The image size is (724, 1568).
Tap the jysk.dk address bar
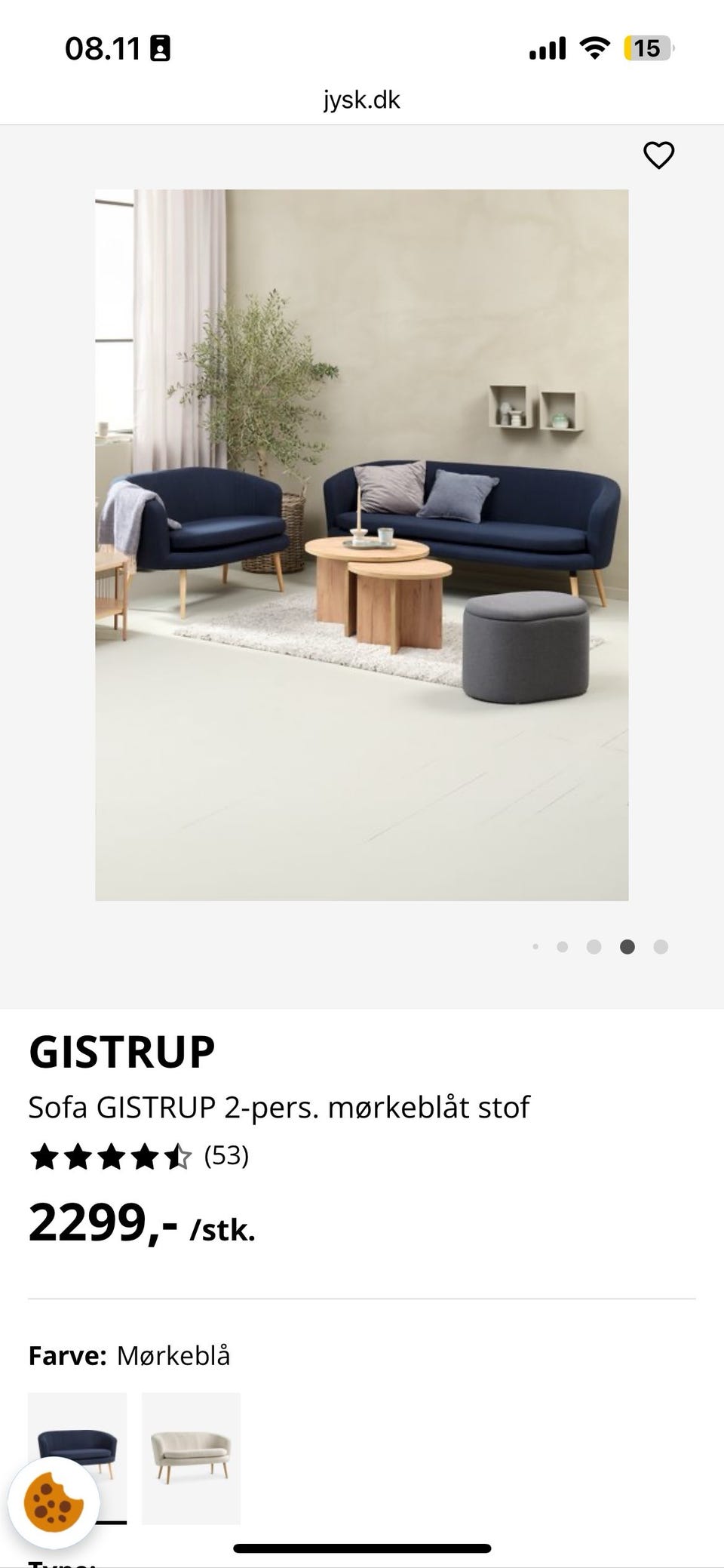(362, 100)
